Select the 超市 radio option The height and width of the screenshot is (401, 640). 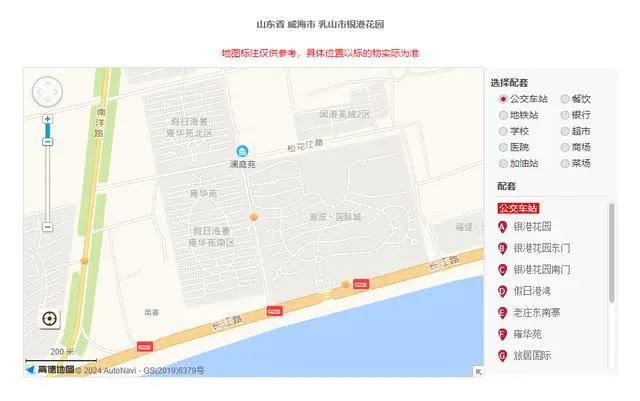coord(565,131)
